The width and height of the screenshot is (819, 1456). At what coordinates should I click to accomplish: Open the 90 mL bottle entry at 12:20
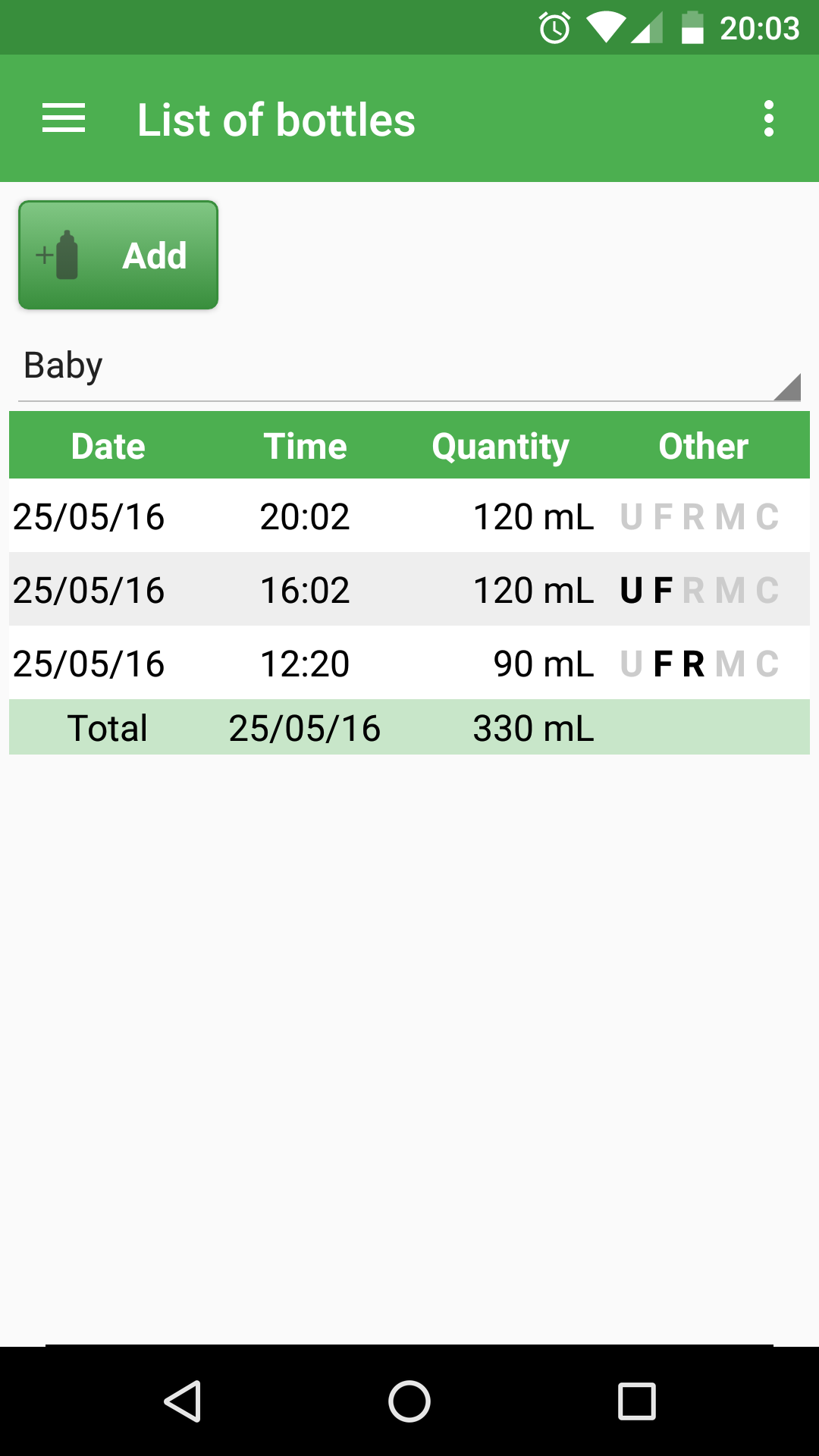[x=409, y=664]
